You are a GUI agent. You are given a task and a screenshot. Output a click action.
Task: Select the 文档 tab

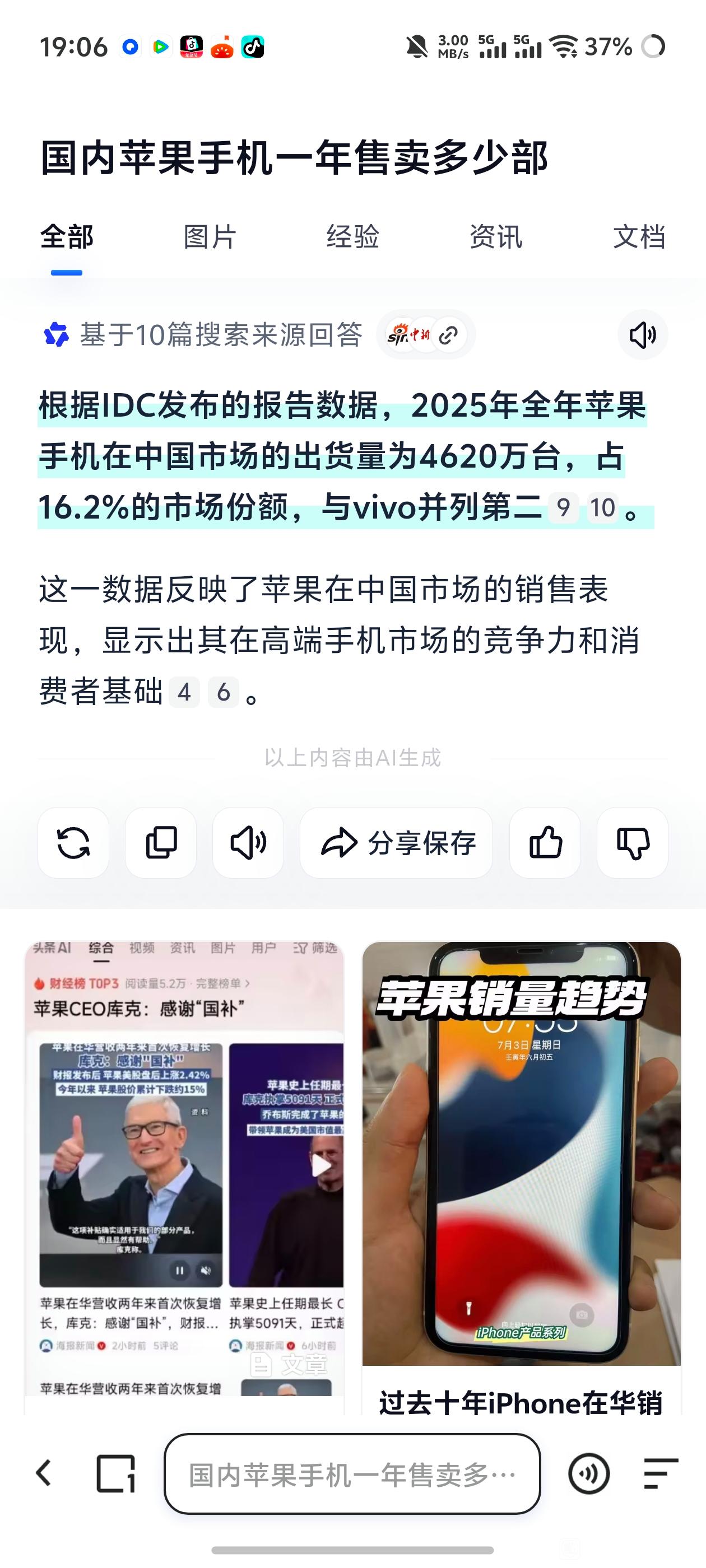point(639,237)
